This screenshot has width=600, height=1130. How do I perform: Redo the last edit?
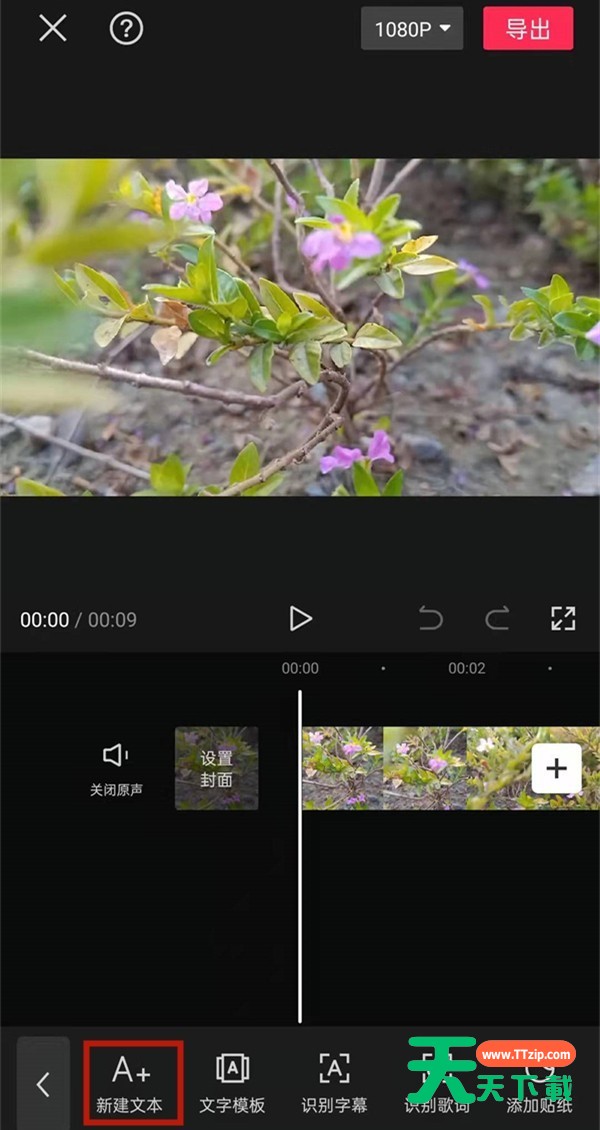497,619
